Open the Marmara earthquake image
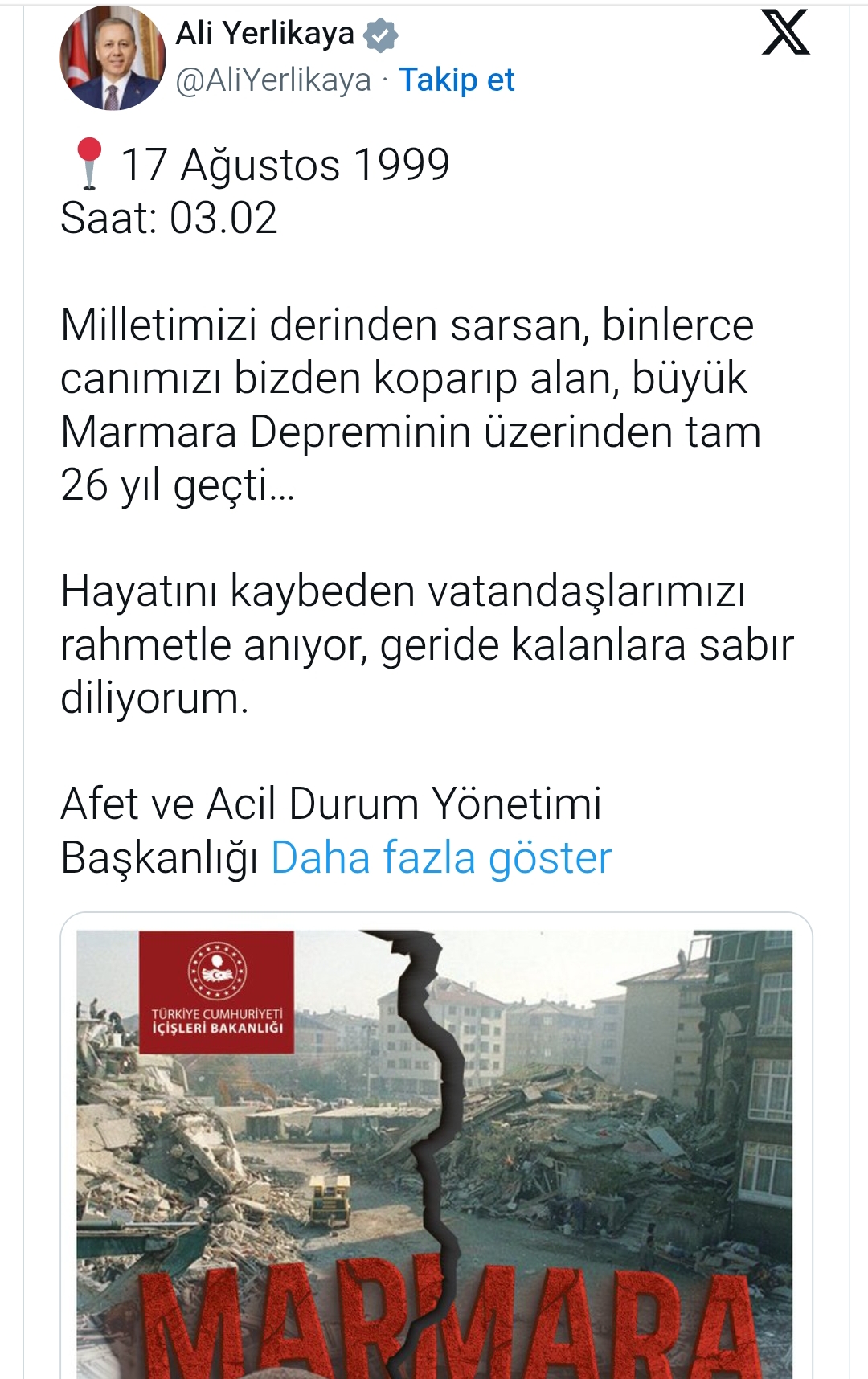Viewport: 868px width, 1379px height. click(x=435, y=1149)
